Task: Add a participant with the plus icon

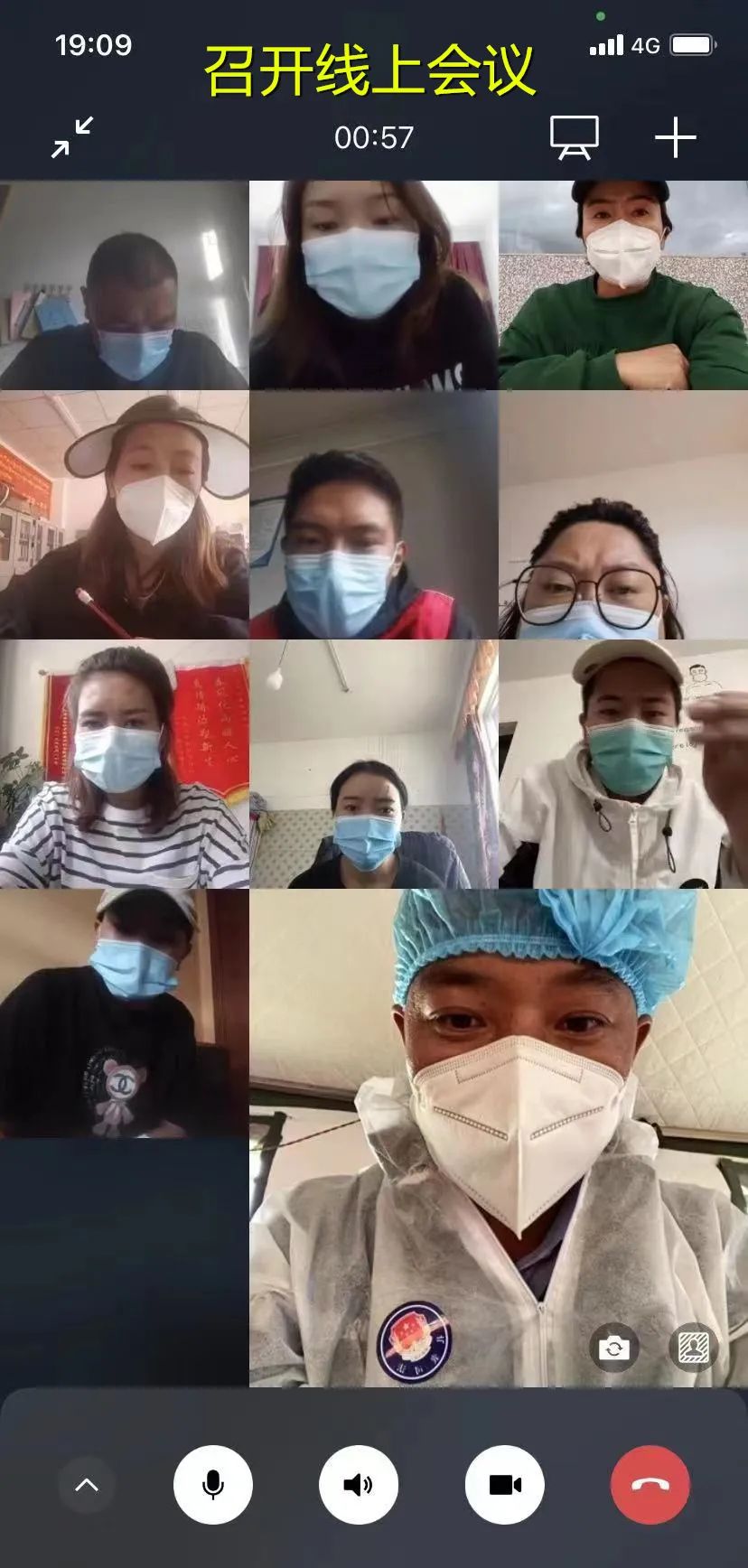Action: pos(675,138)
